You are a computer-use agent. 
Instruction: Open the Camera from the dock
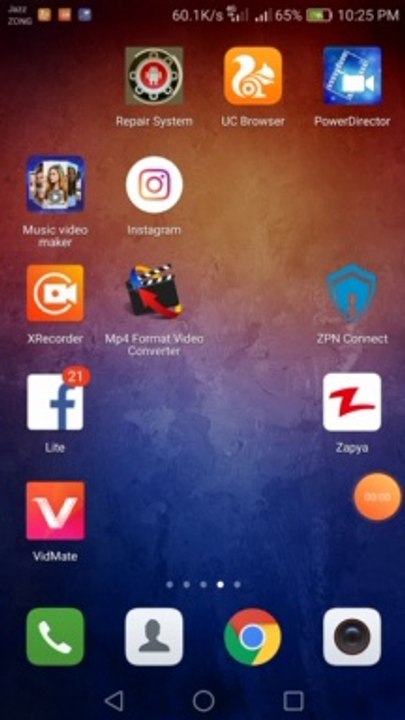(352, 636)
